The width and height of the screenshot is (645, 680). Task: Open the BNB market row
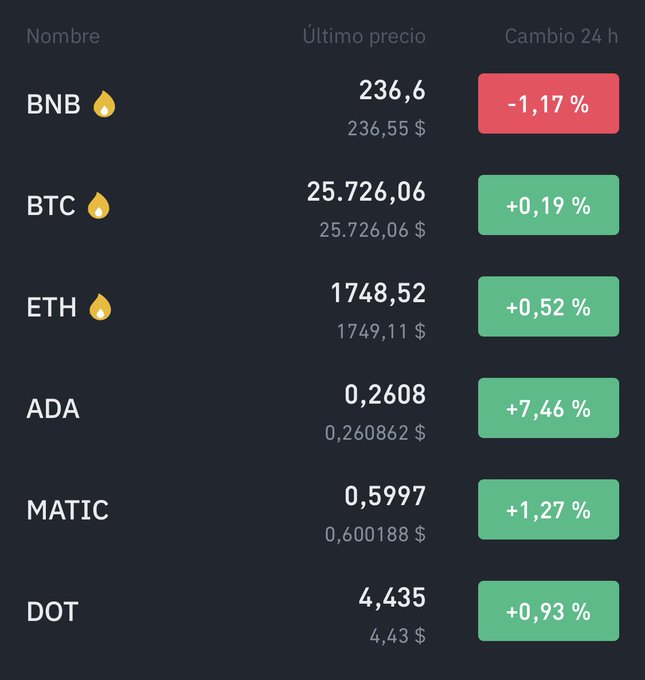[x=53, y=104]
